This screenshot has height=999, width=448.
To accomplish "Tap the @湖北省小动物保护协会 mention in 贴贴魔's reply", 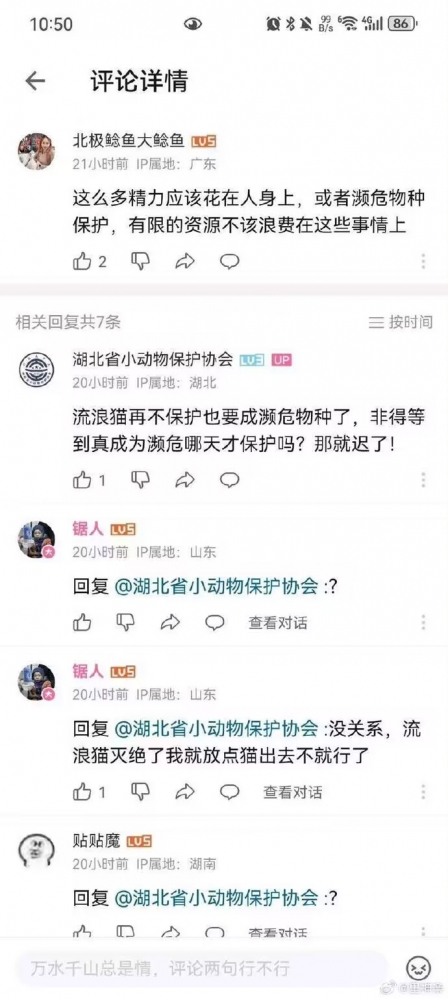I will (216, 898).
